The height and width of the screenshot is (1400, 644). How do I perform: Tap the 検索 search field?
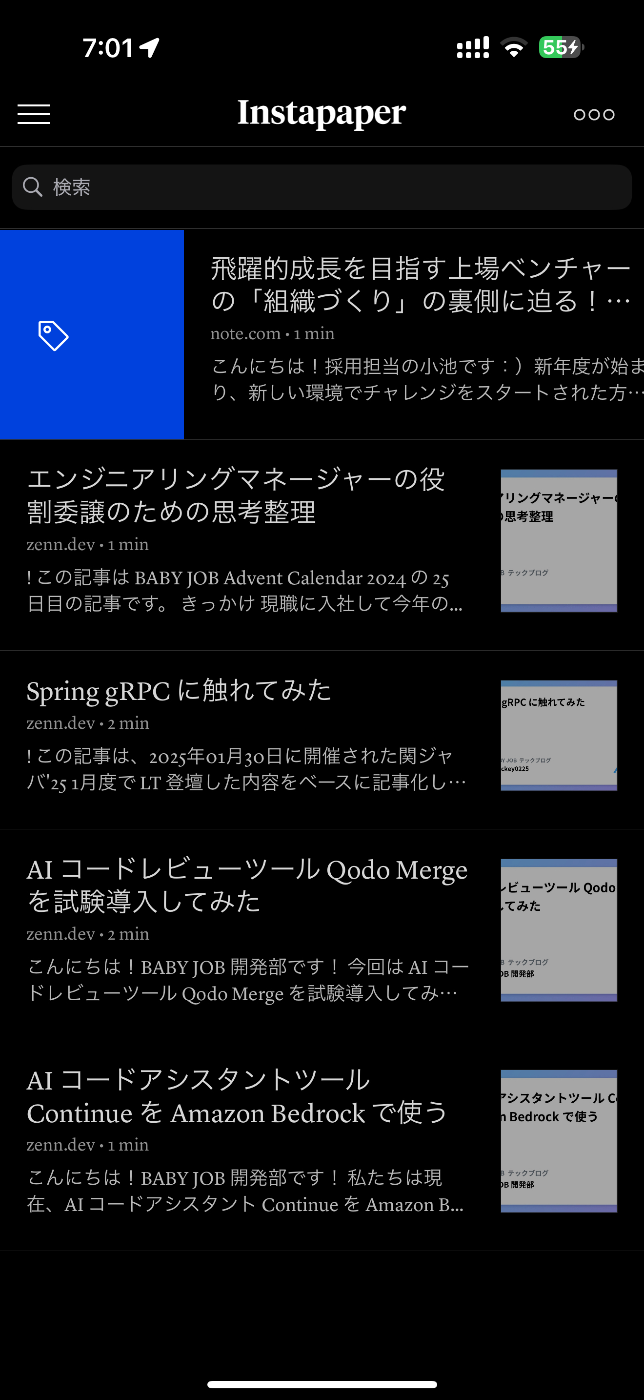(321, 187)
